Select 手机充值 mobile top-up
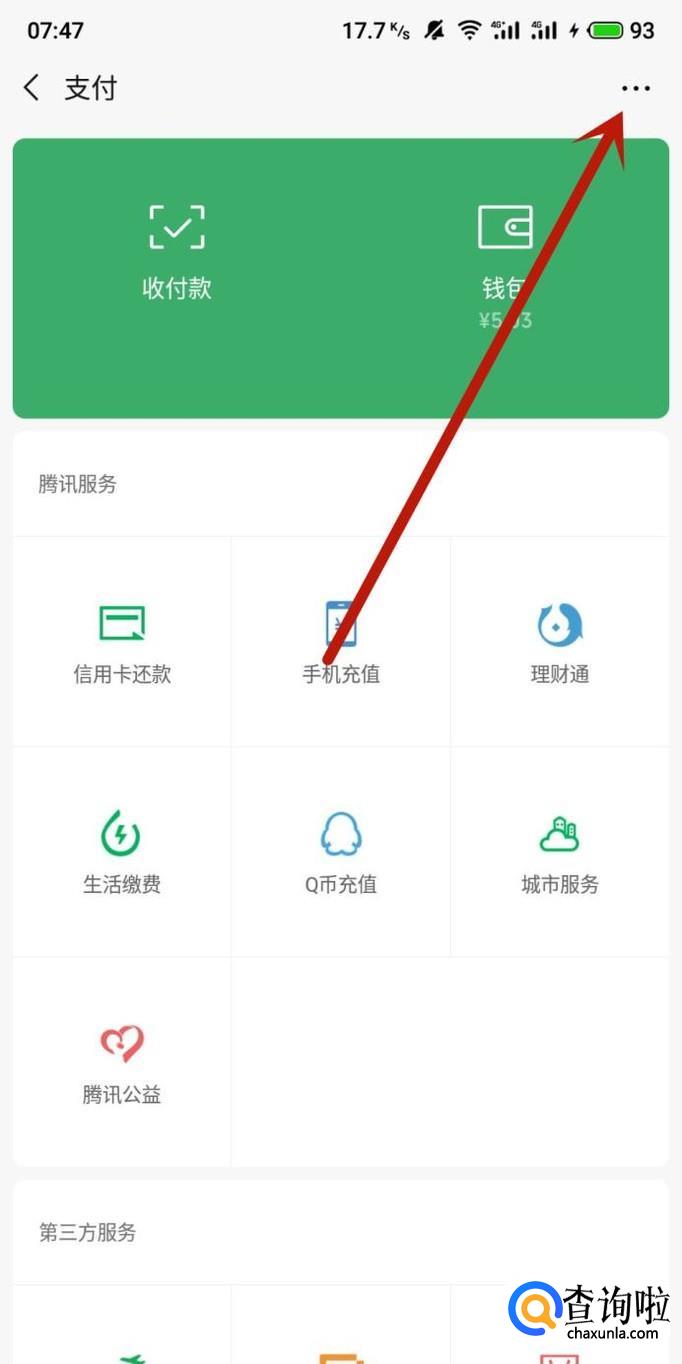Screen dimensions: 682x1364 pyautogui.click(x=341, y=642)
